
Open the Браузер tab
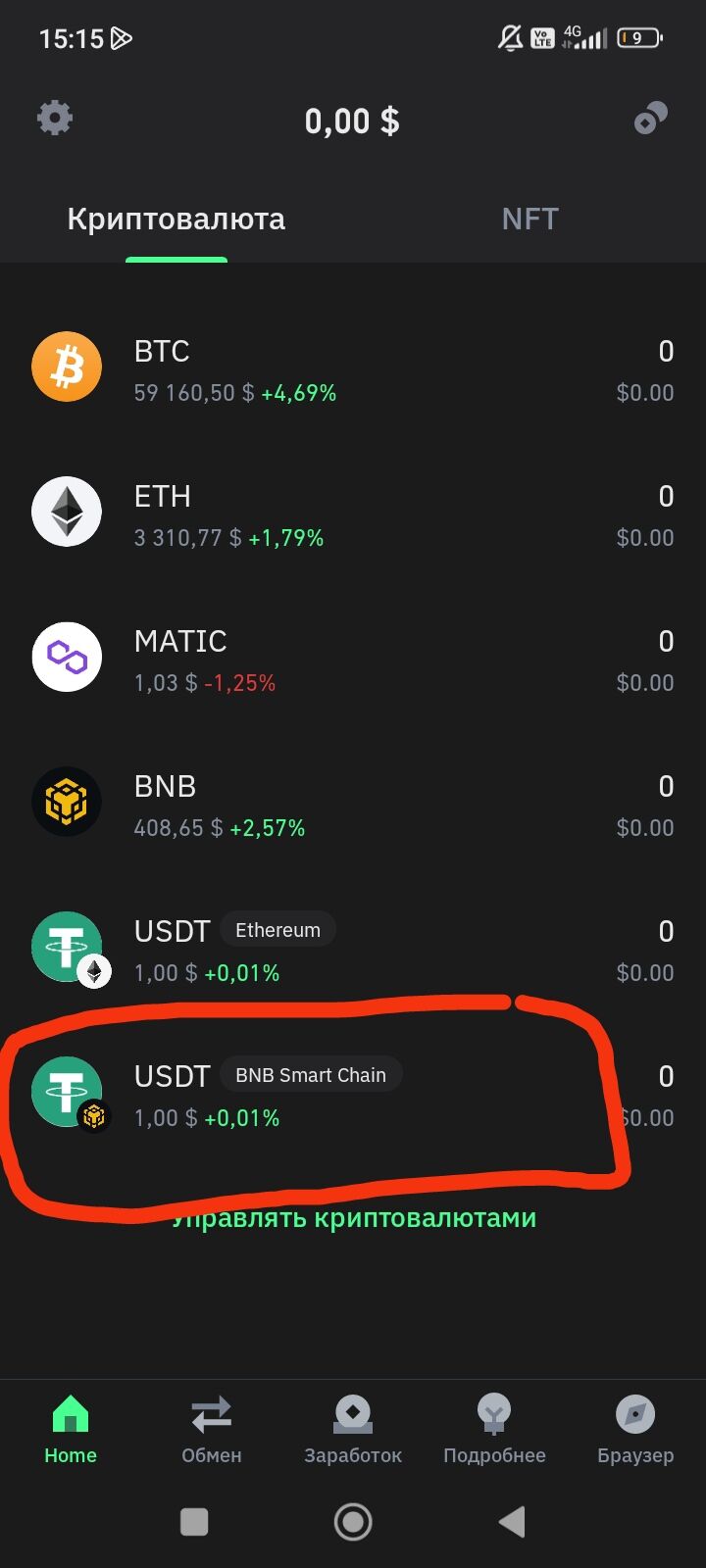(635, 1429)
